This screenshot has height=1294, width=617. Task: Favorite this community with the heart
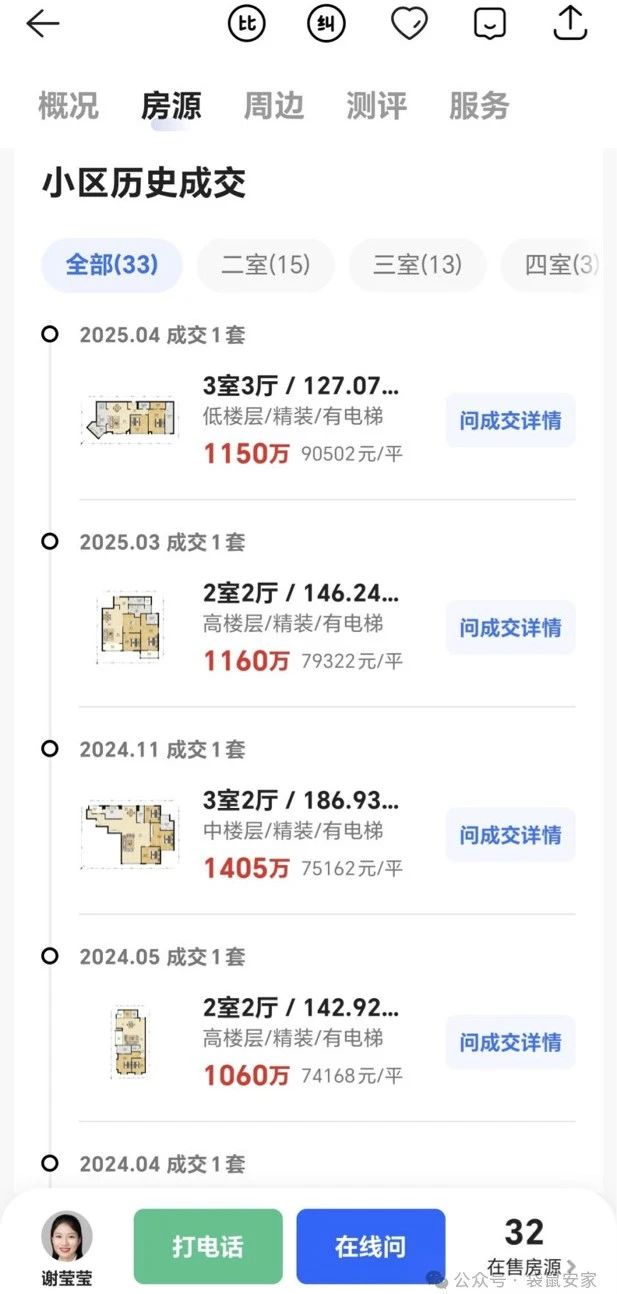pyautogui.click(x=408, y=24)
